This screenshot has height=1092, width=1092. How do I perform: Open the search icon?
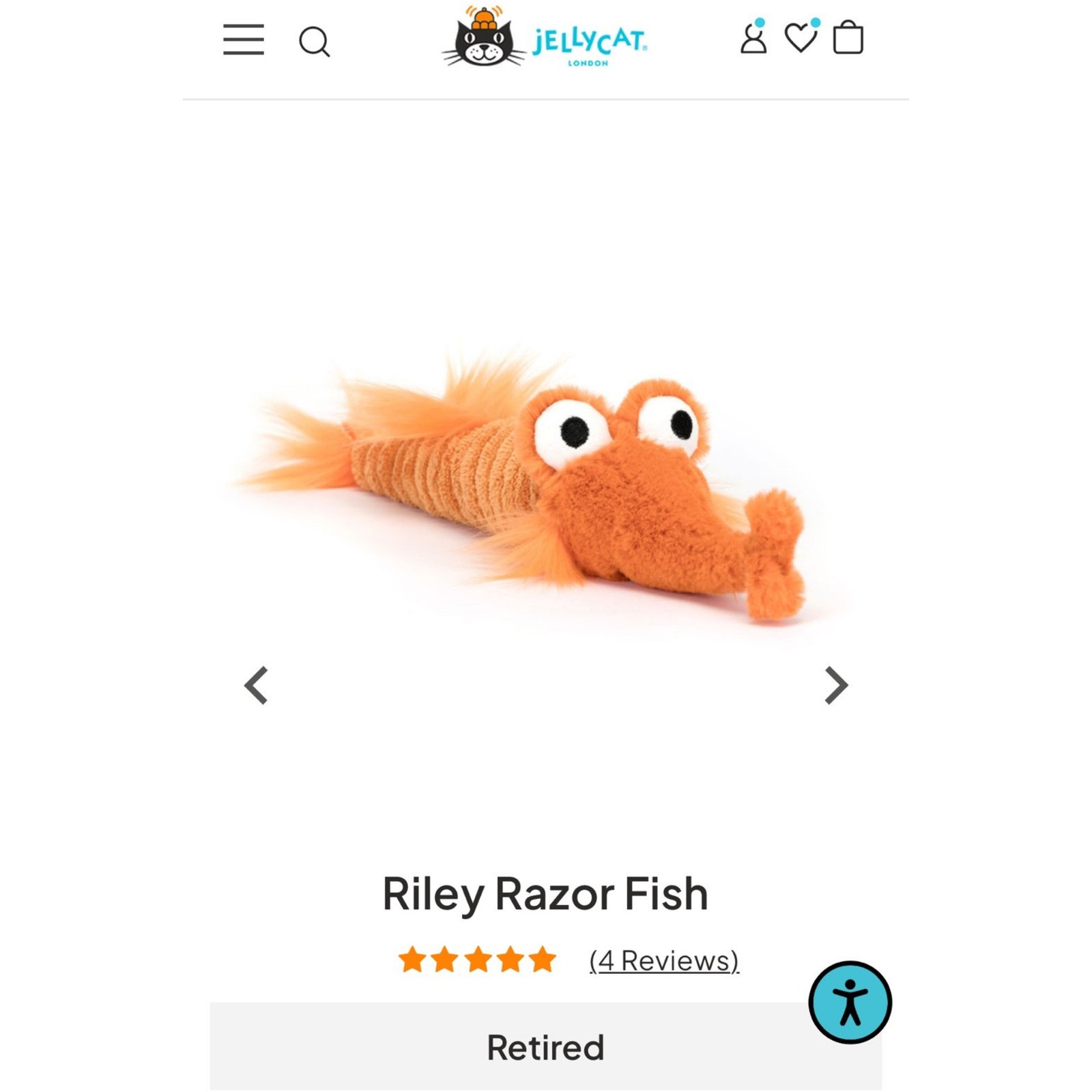point(314,42)
